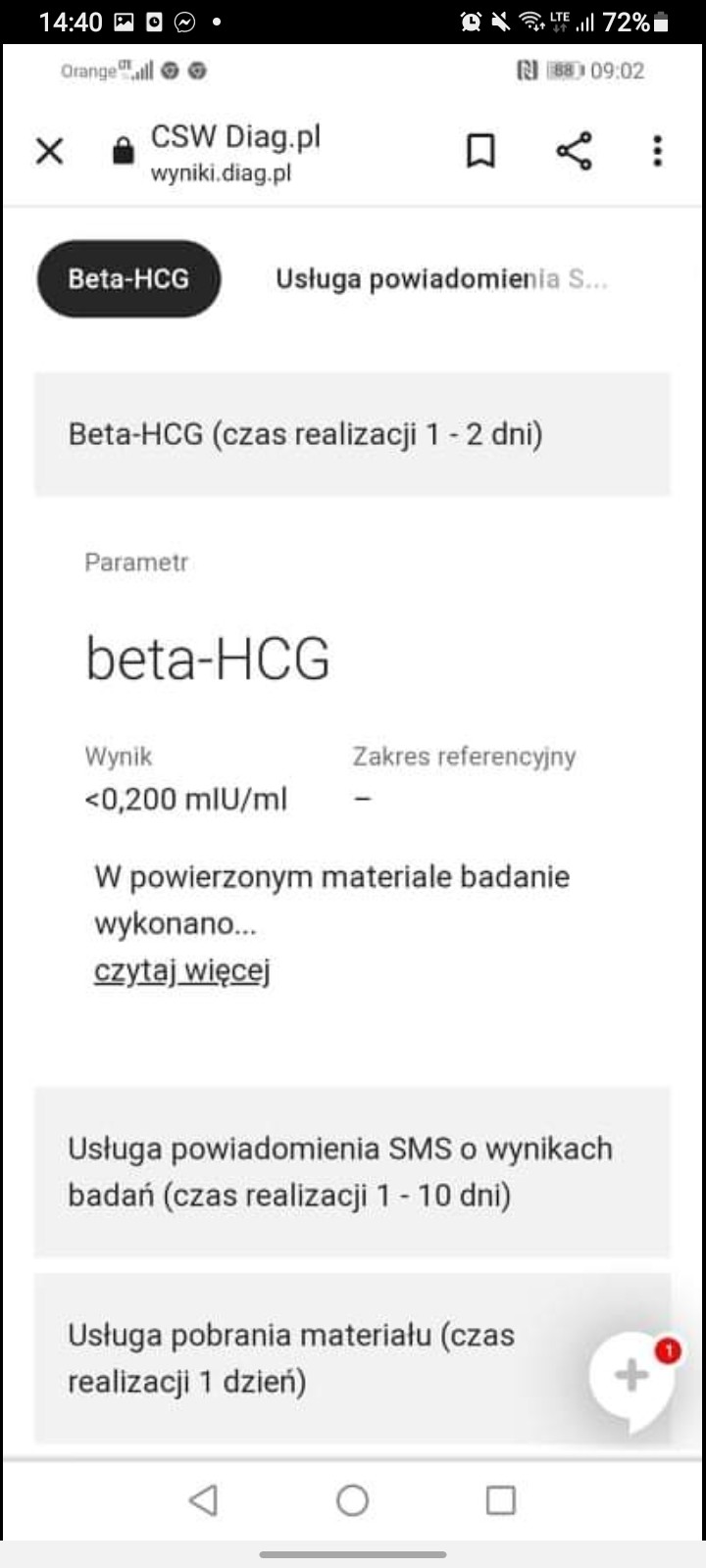Bookmark the wyniki.diag.pl page
Screen dimensions: 706x1568
click(480, 151)
